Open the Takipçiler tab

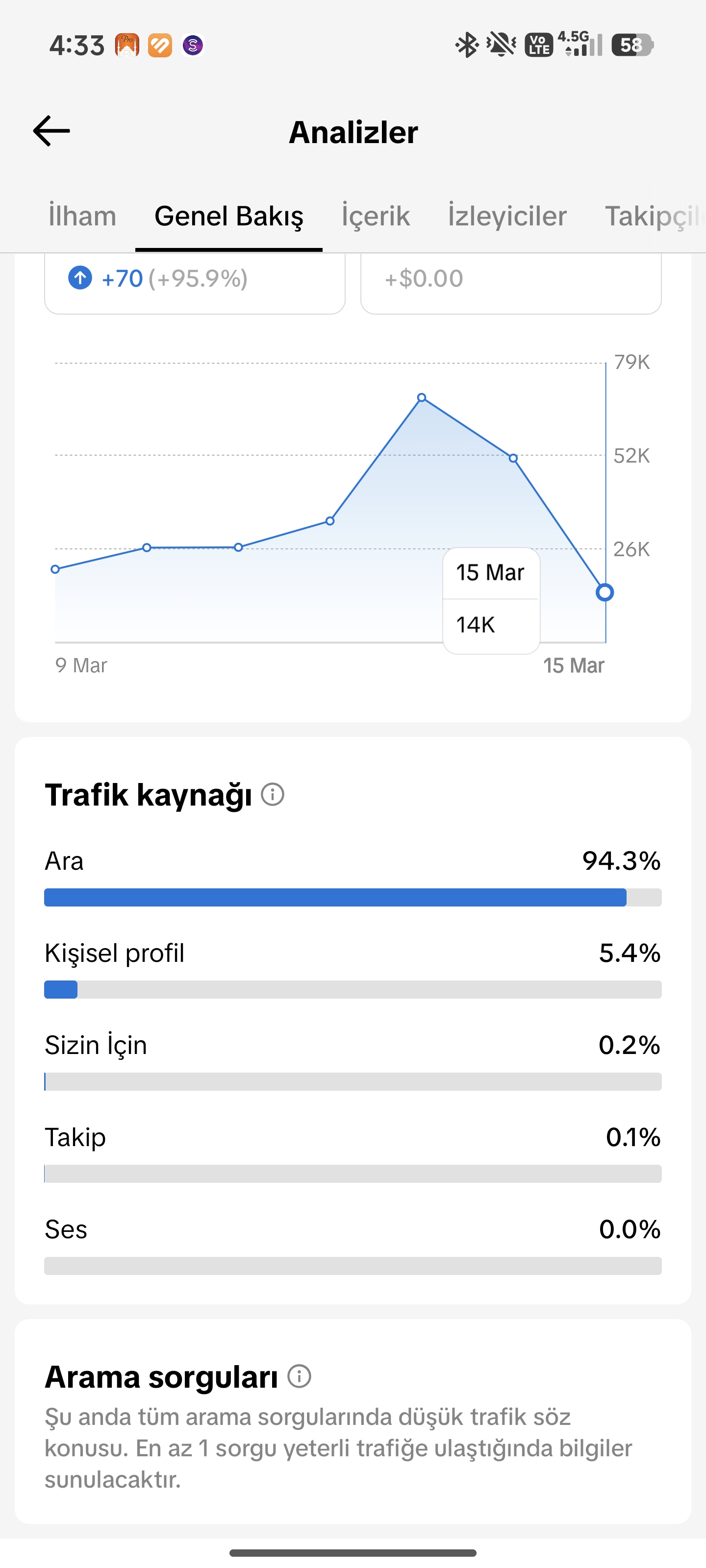point(655,216)
